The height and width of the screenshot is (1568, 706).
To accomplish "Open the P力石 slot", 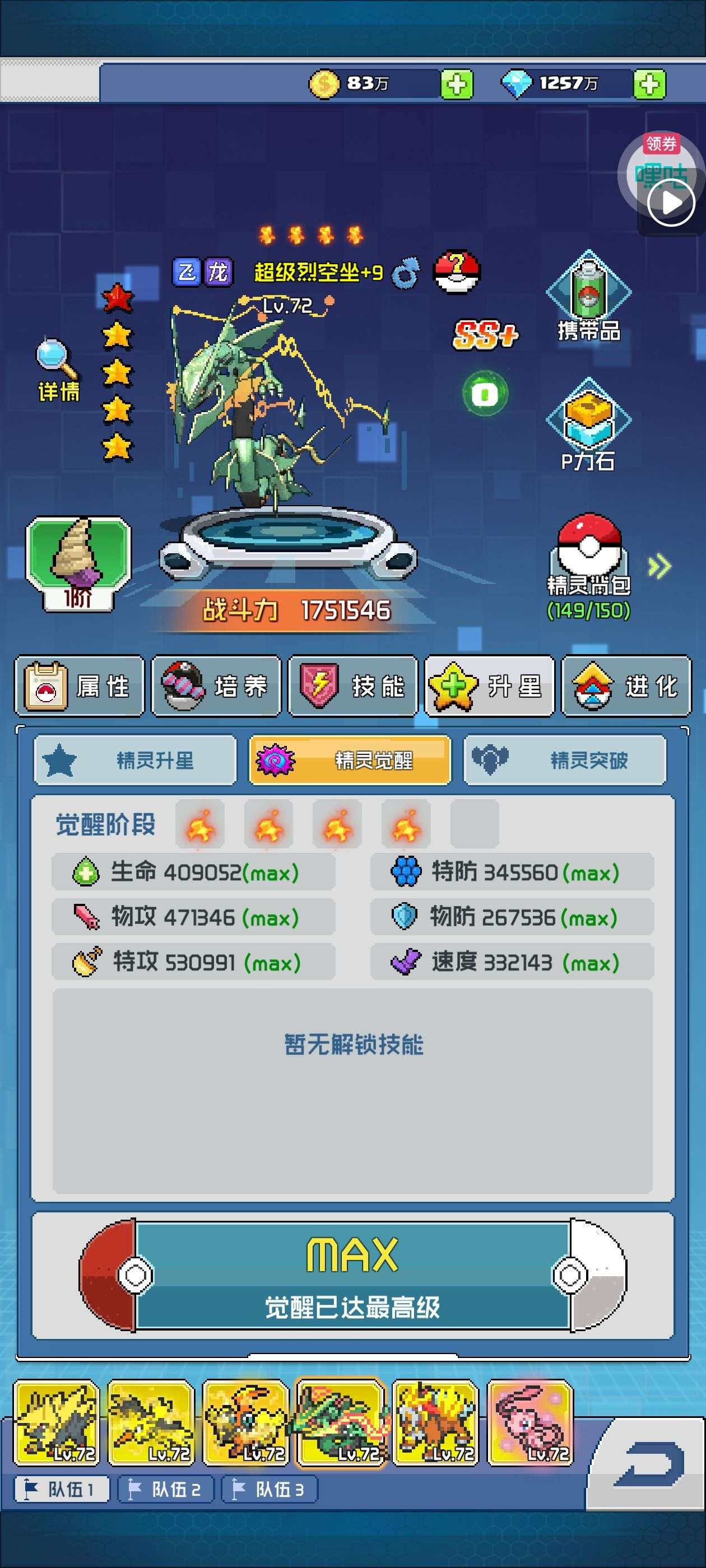I will click(x=588, y=426).
